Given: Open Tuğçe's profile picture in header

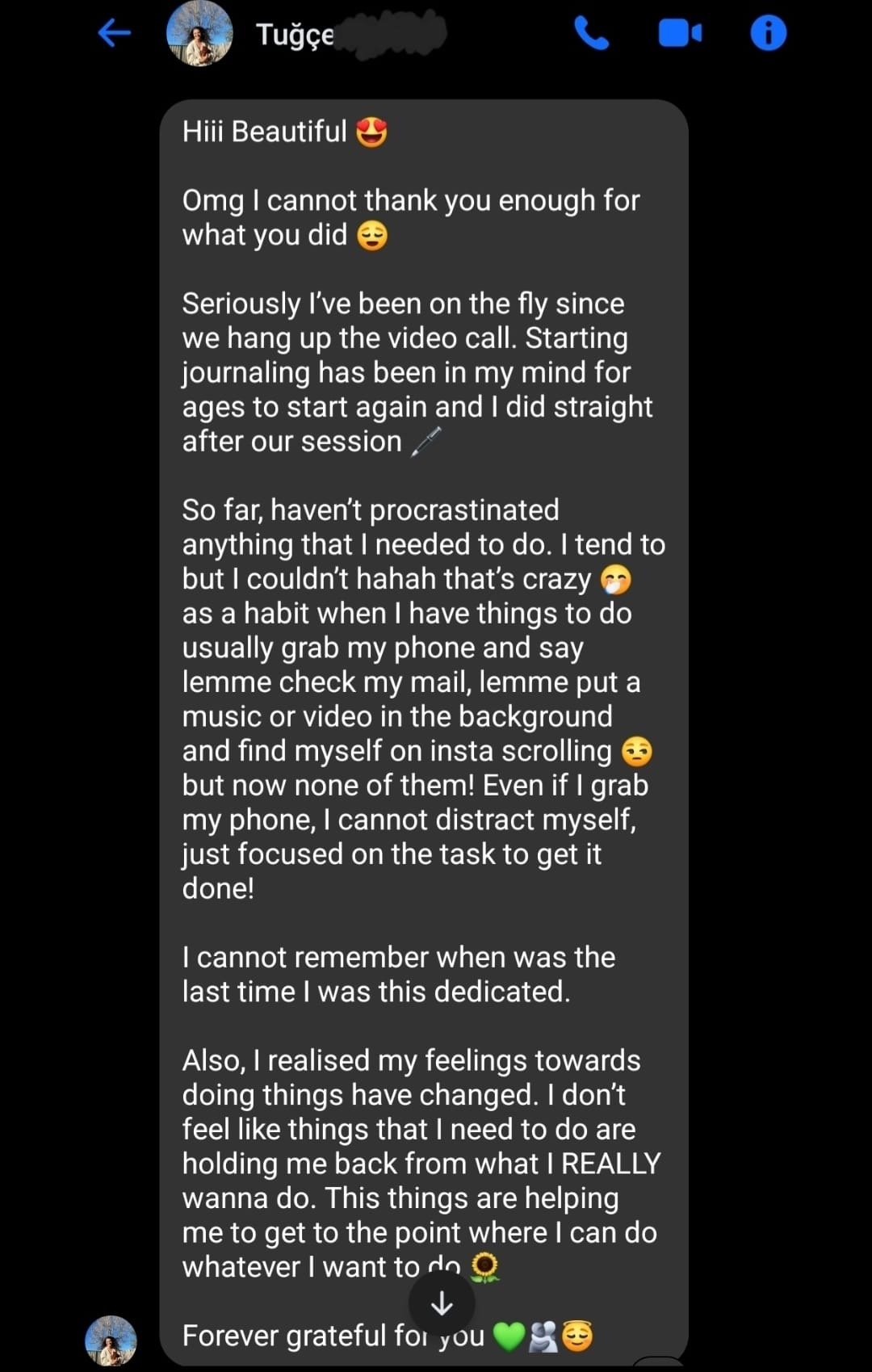Looking at the screenshot, I should 199,33.
